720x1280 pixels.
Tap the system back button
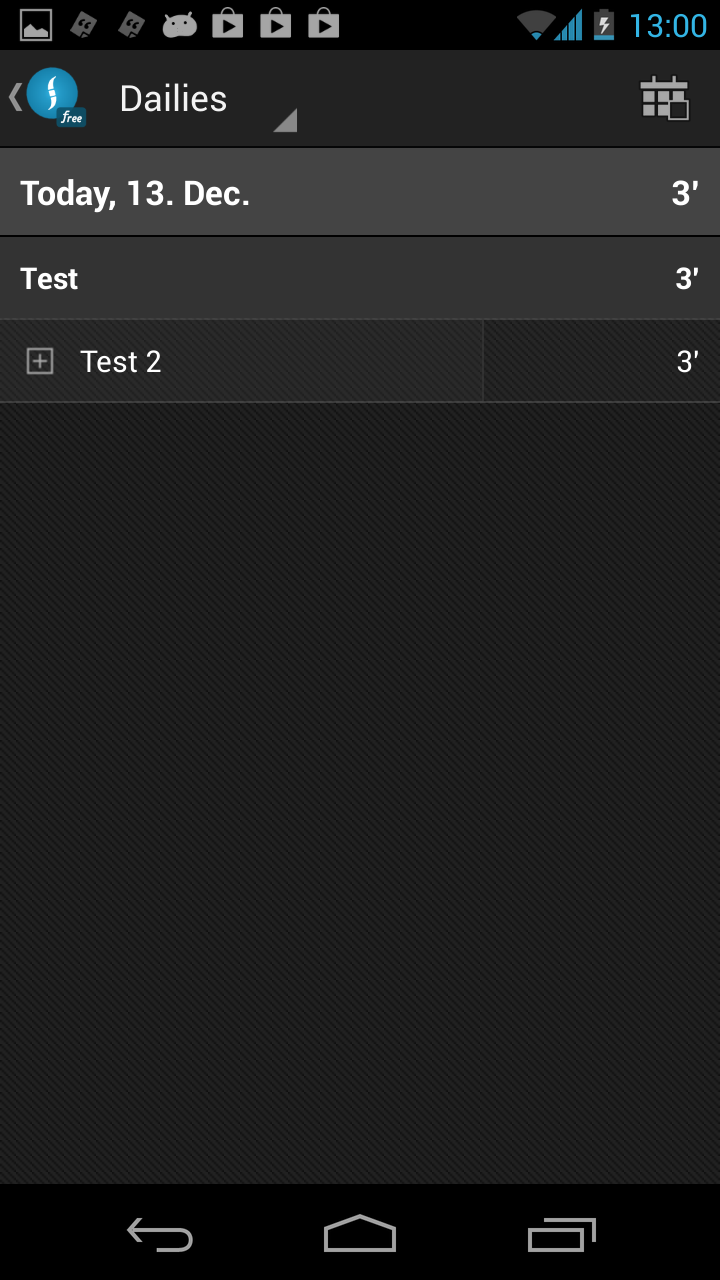point(160,1234)
